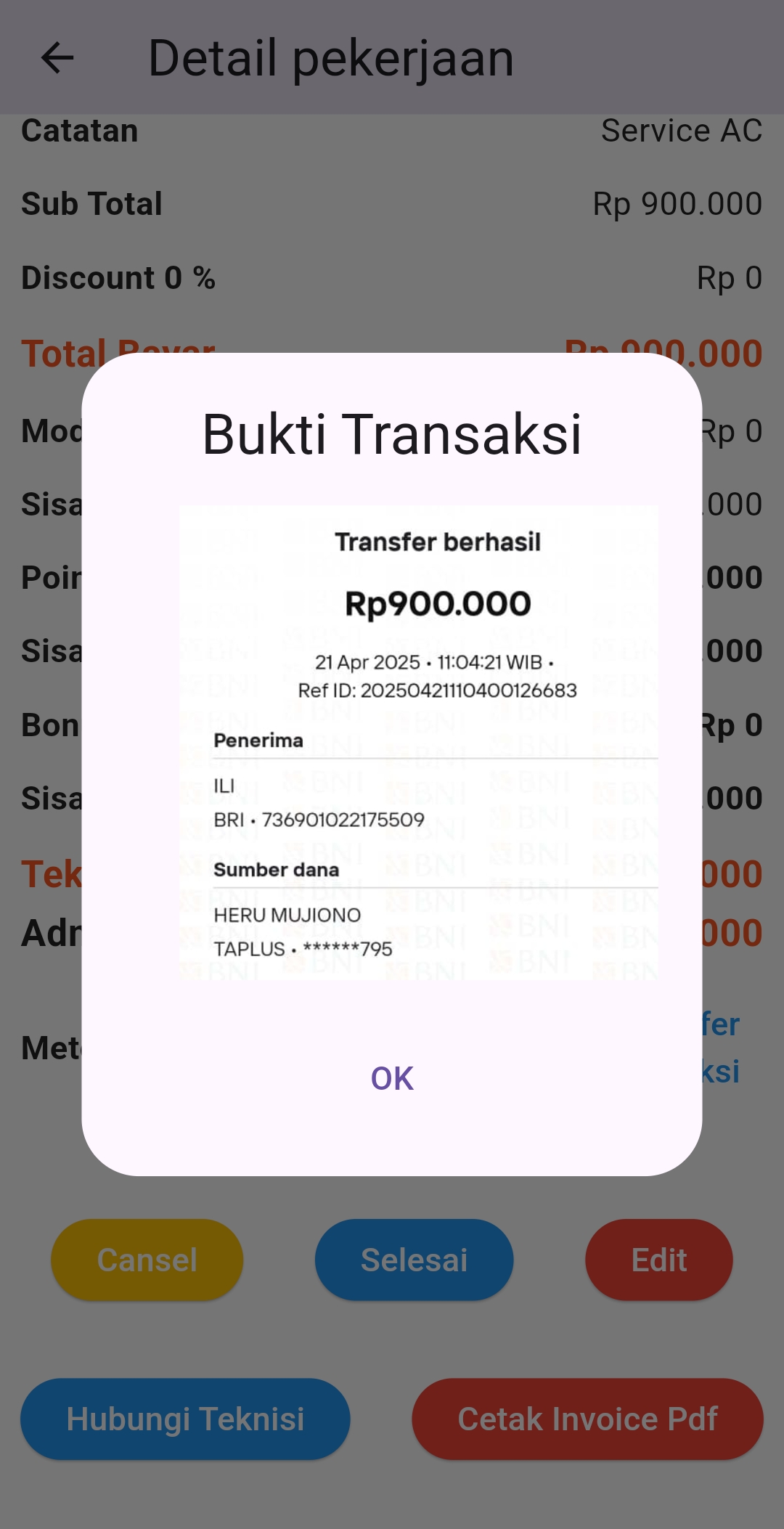The height and width of the screenshot is (1529, 784).
Task: Mark the job as Selesai
Action: coord(414,1260)
